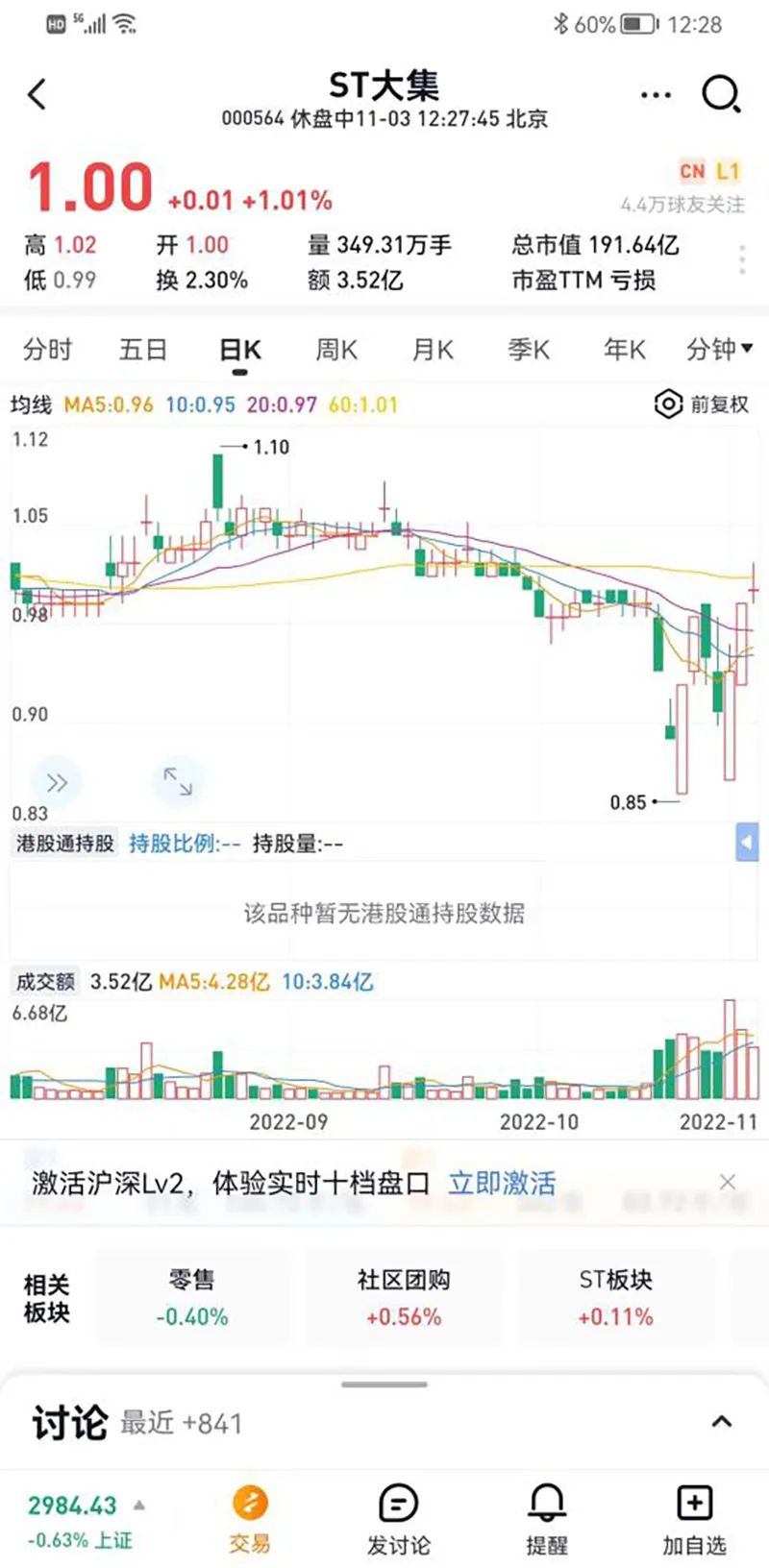The width and height of the screenshot is (769, 1568).
Task: Select the 季K quarterly chart tab
Action: click(x=529, y=350)
